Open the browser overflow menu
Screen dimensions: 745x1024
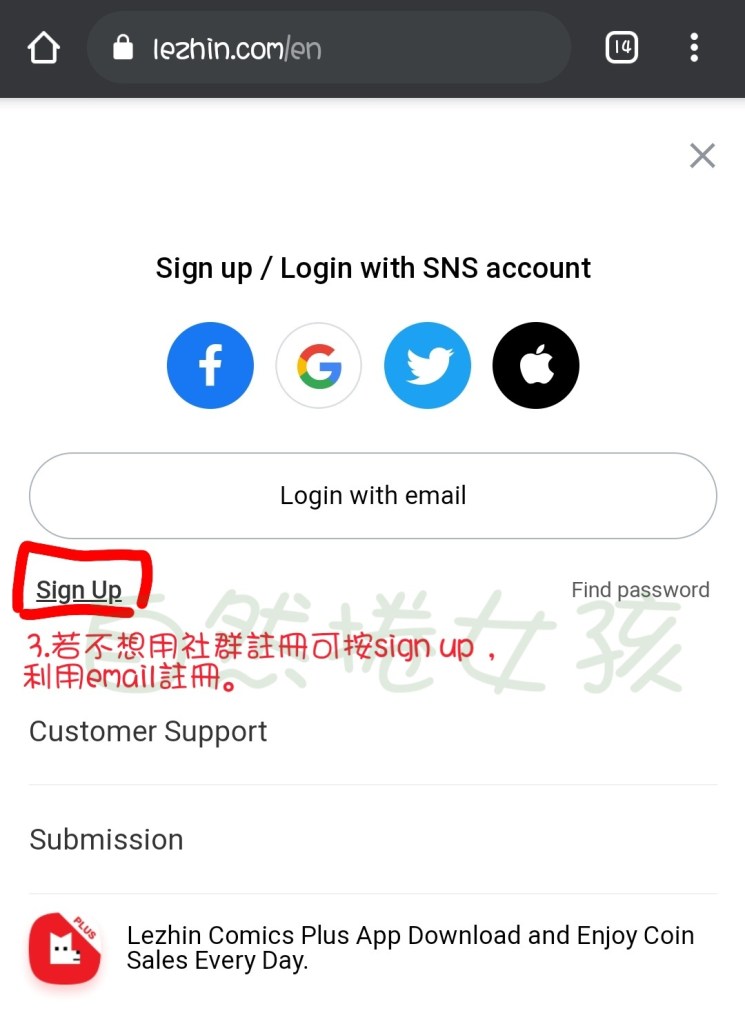pos(694,47)
